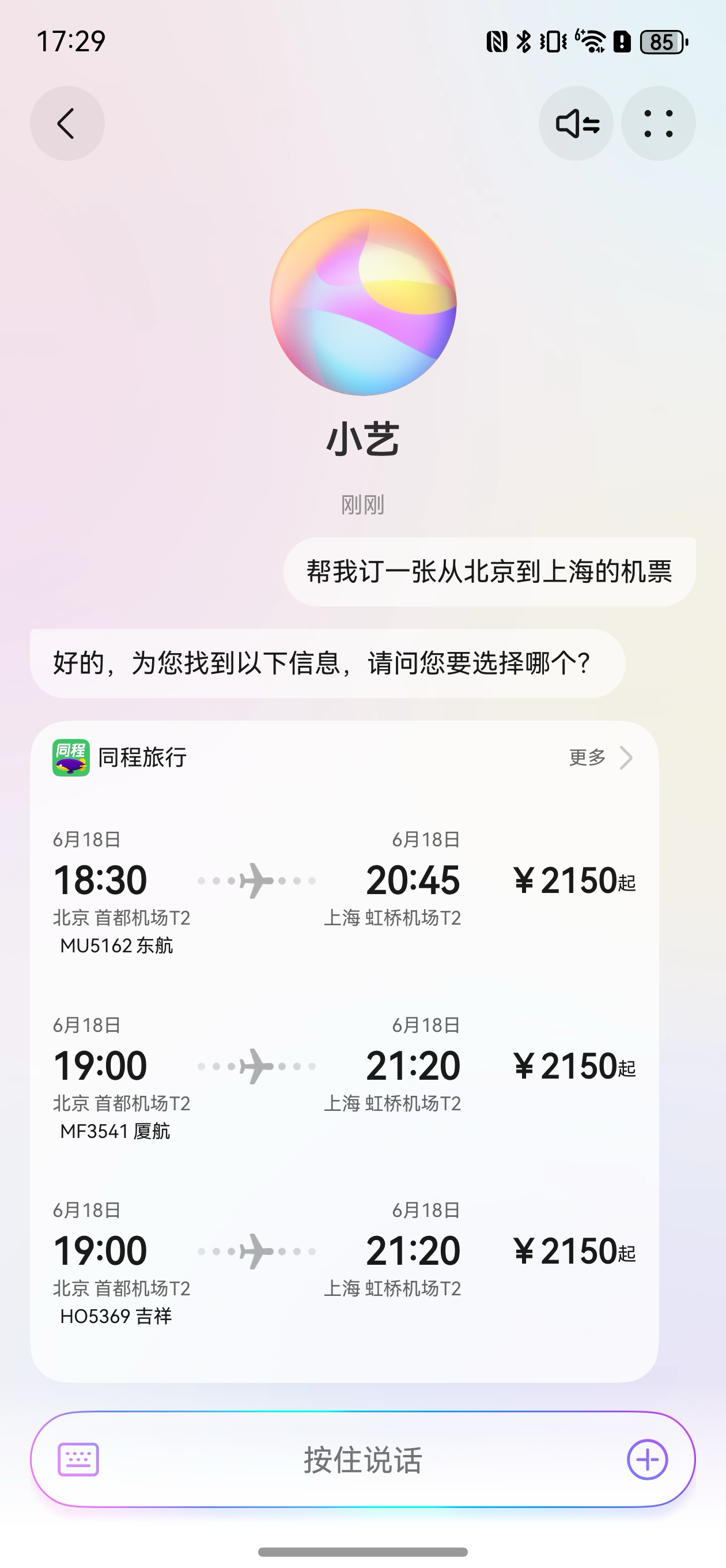Screen dimensions: 726x1568
Task: Tap the 按住说话 voice input bar
Action: [x=362, y=1460]
